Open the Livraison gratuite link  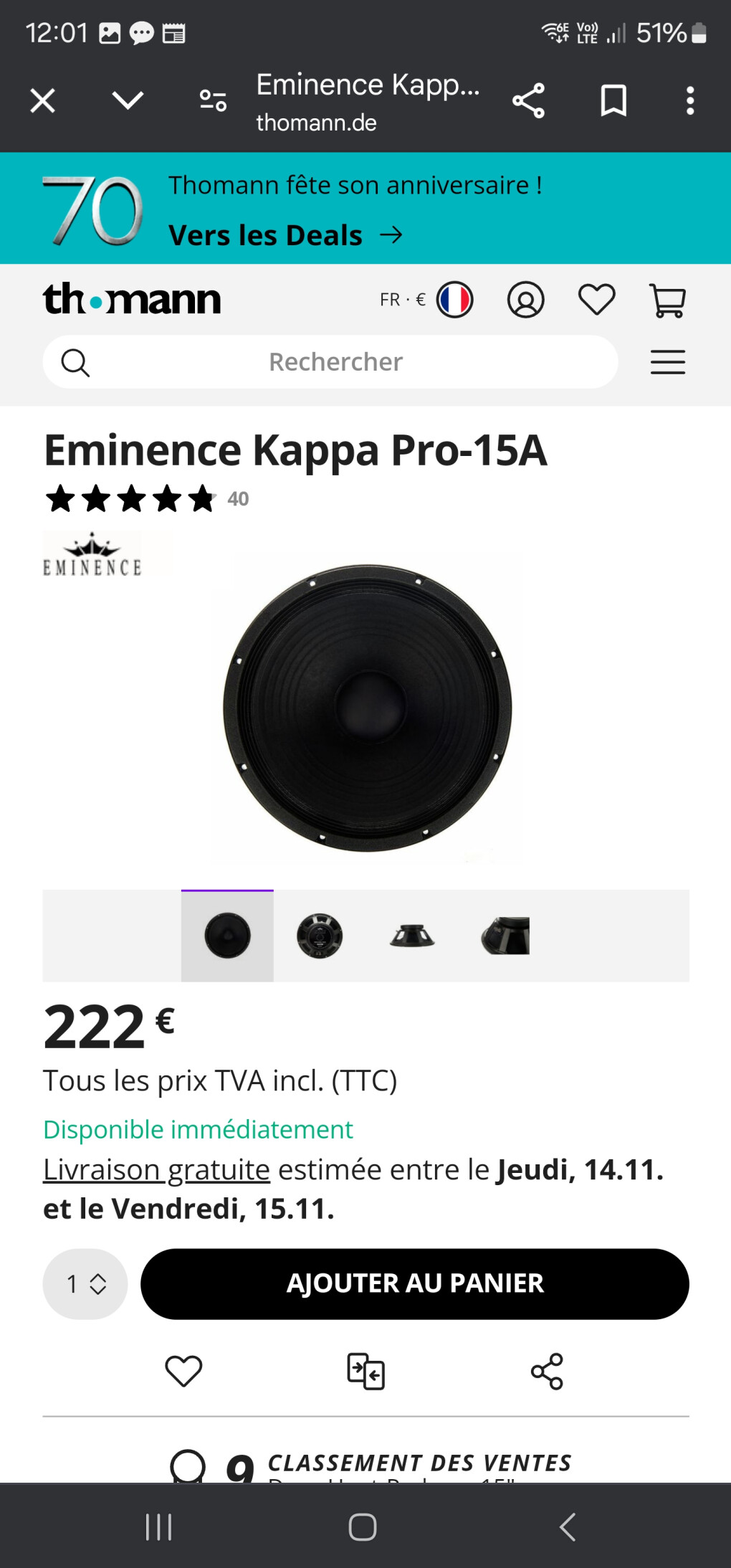click(156, 1169)
